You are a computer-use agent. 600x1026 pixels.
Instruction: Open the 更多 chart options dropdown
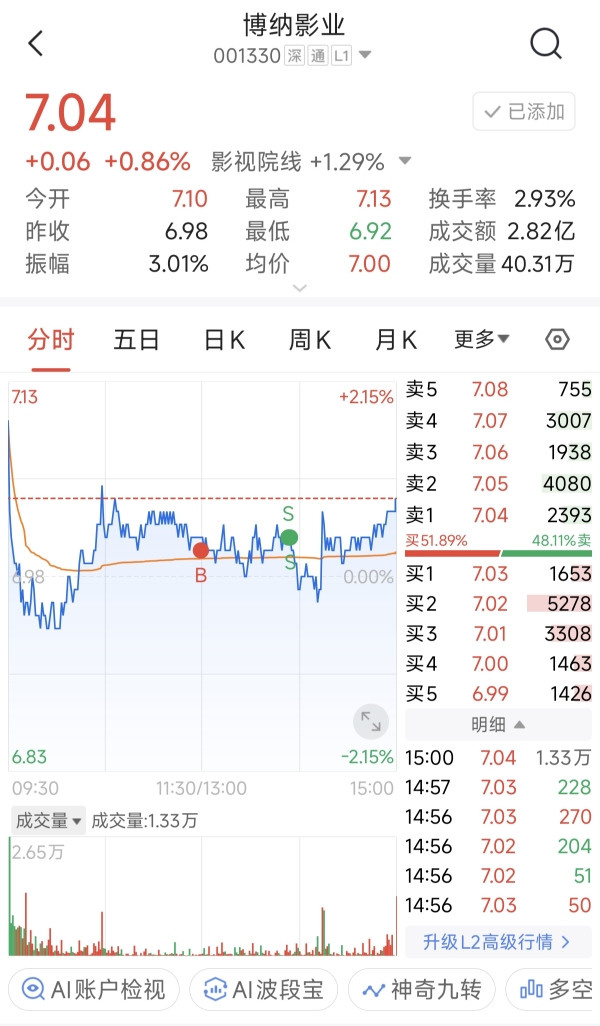click(482, 339)
